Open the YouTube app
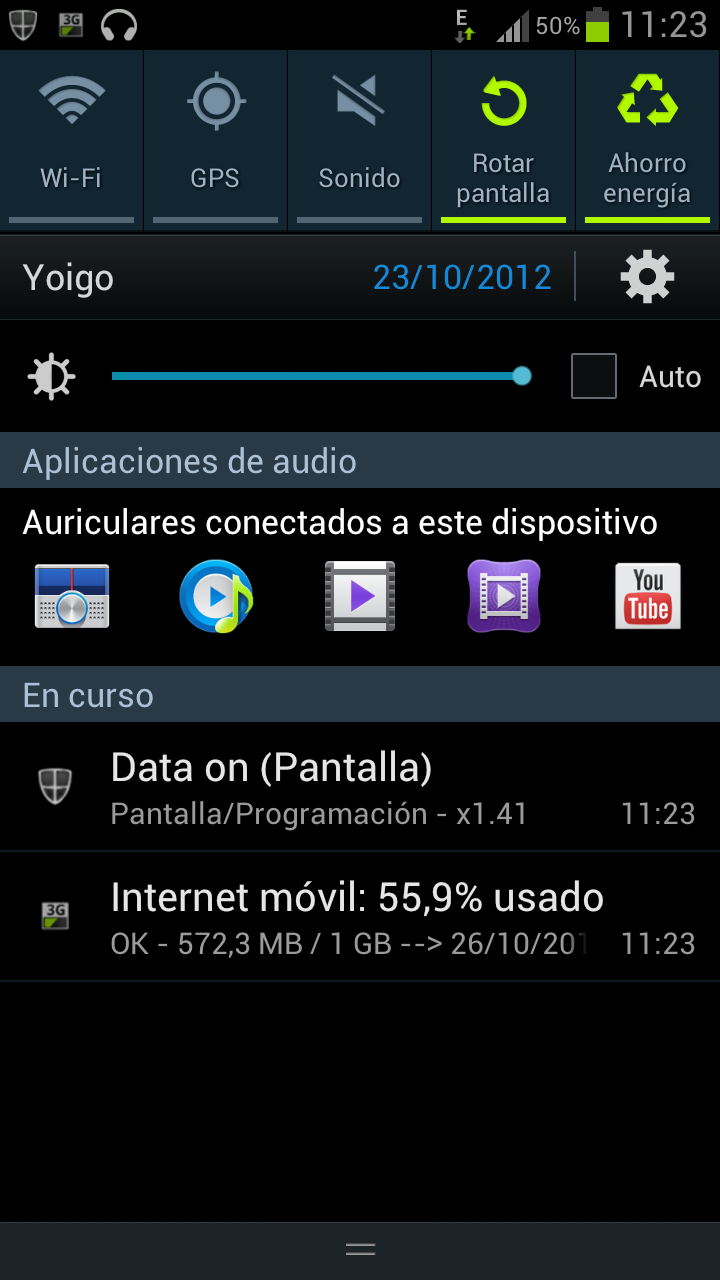 [x=647, y=594]
